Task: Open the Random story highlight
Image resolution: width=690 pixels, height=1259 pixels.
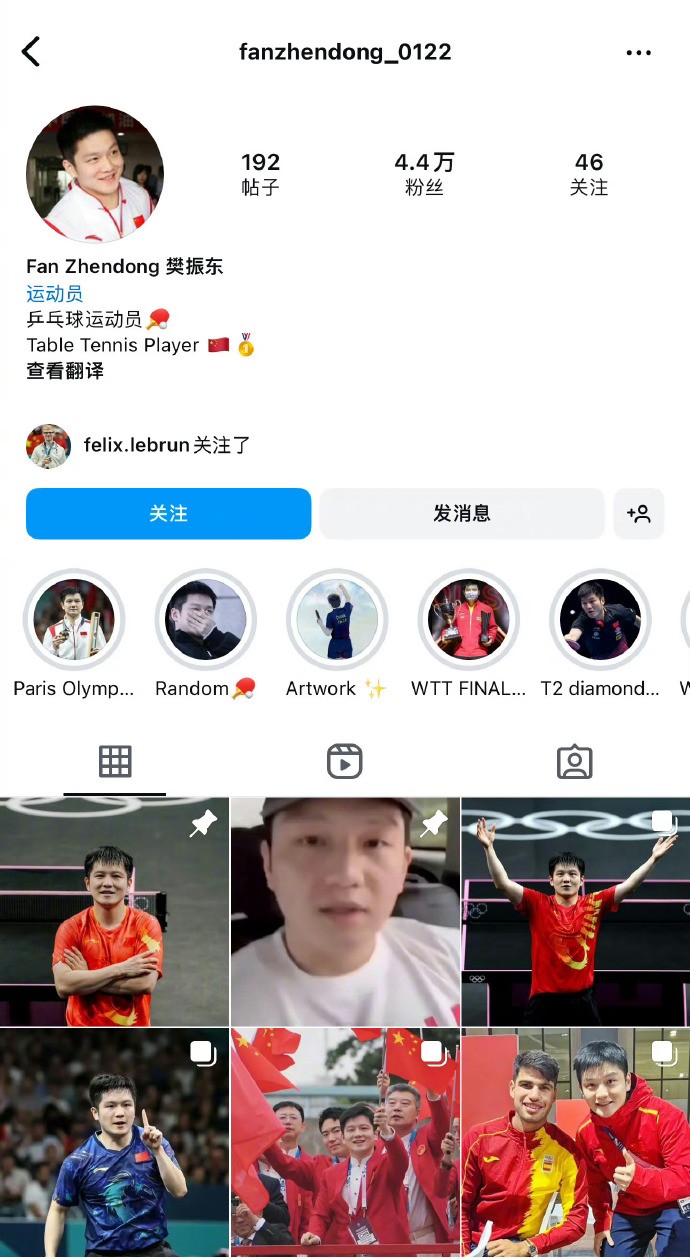Action: pyautogui.click(x=206, y=620)
